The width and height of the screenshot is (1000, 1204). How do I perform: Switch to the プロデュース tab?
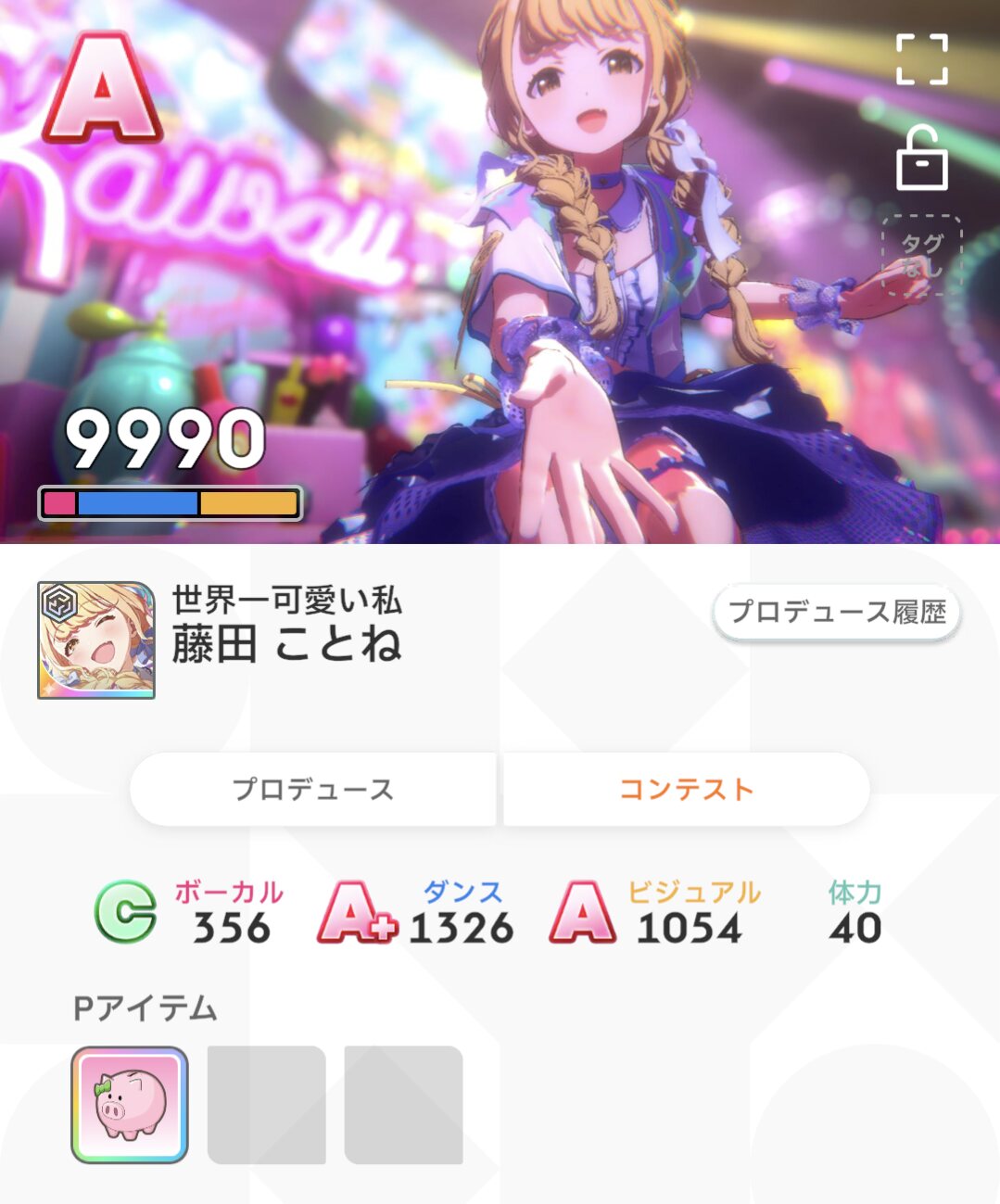313,790
